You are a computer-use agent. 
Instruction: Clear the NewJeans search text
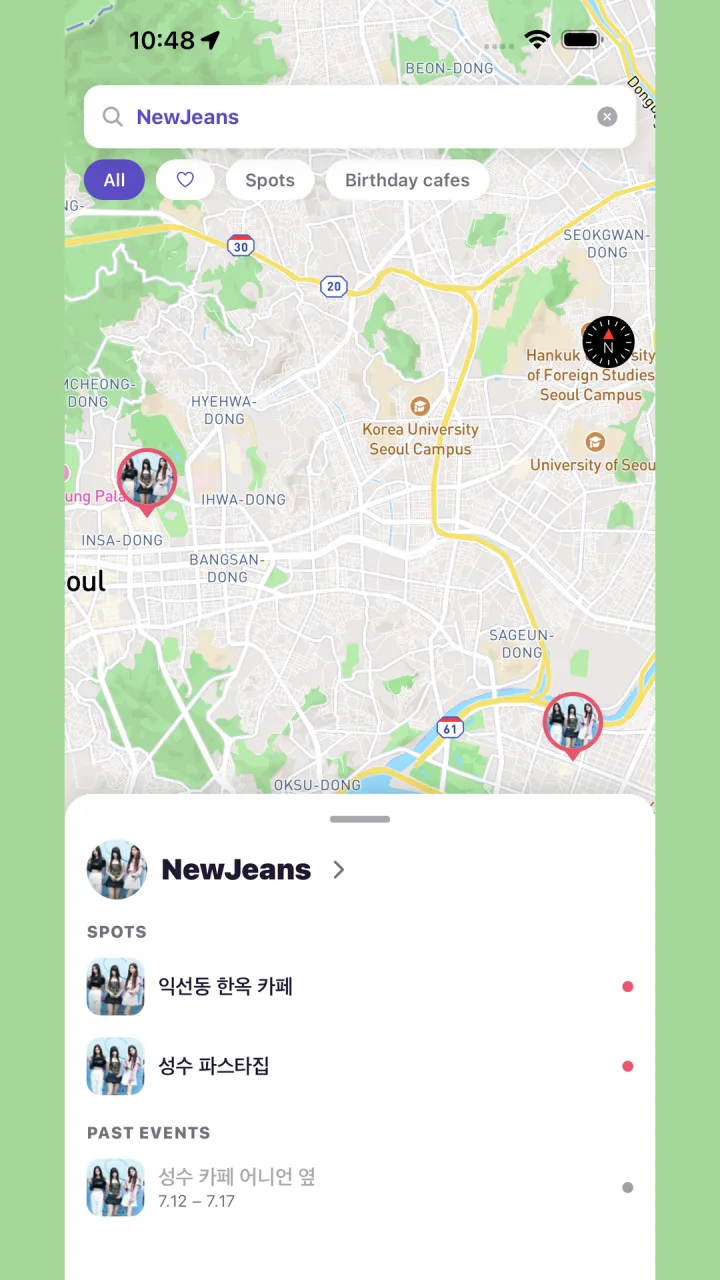click(607, 117)
